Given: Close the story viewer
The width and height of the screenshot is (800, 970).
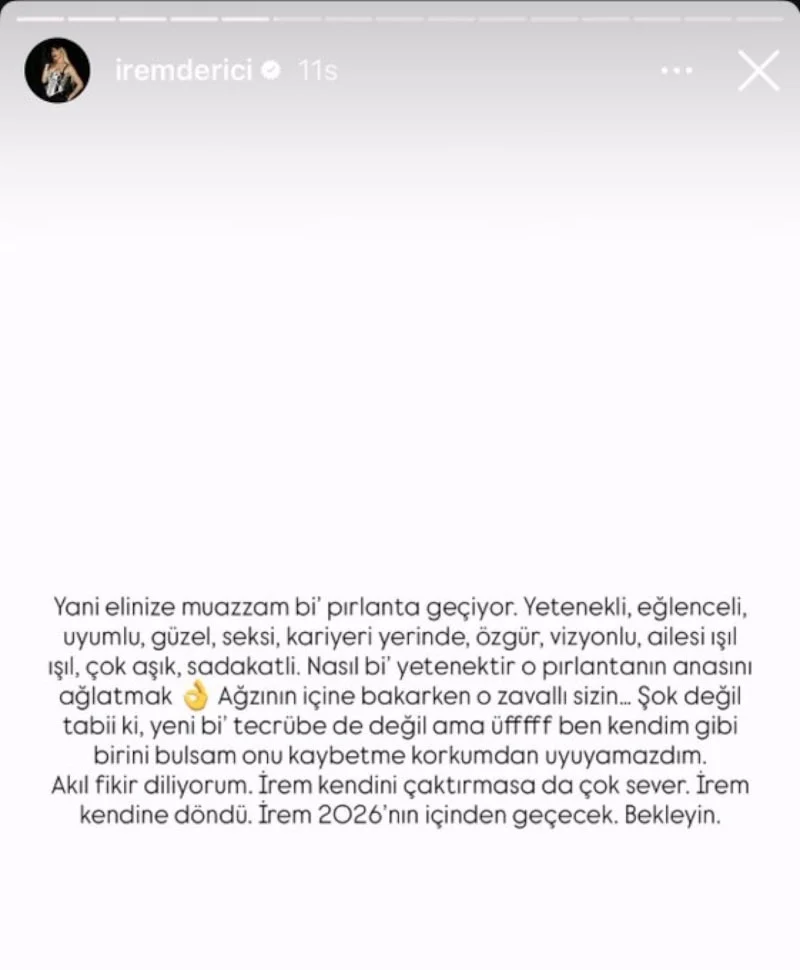Looking at the screenshot, I should click(x=758, y=71).
